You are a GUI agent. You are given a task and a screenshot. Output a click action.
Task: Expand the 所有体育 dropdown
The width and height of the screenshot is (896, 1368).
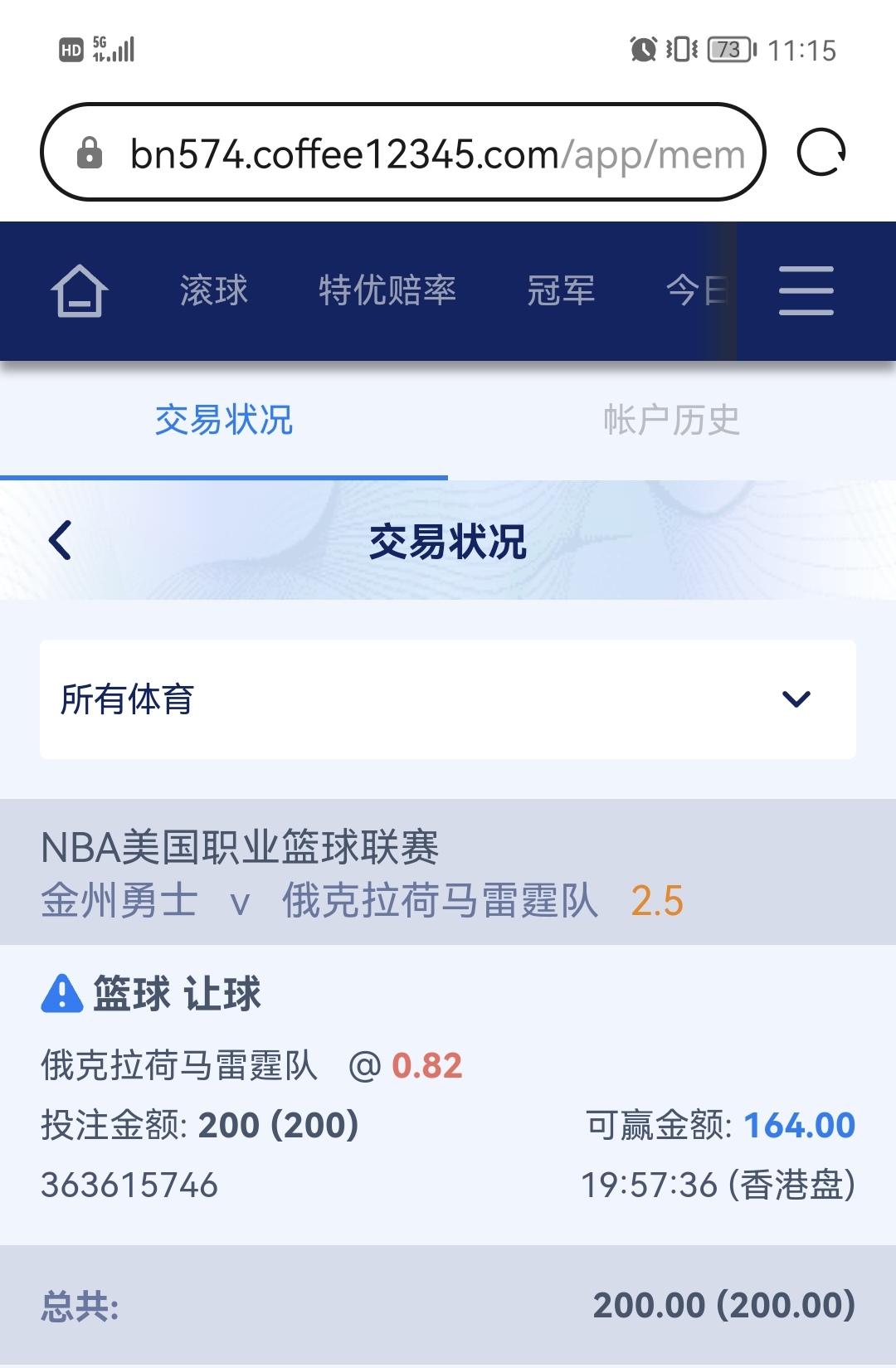[448, 699]
